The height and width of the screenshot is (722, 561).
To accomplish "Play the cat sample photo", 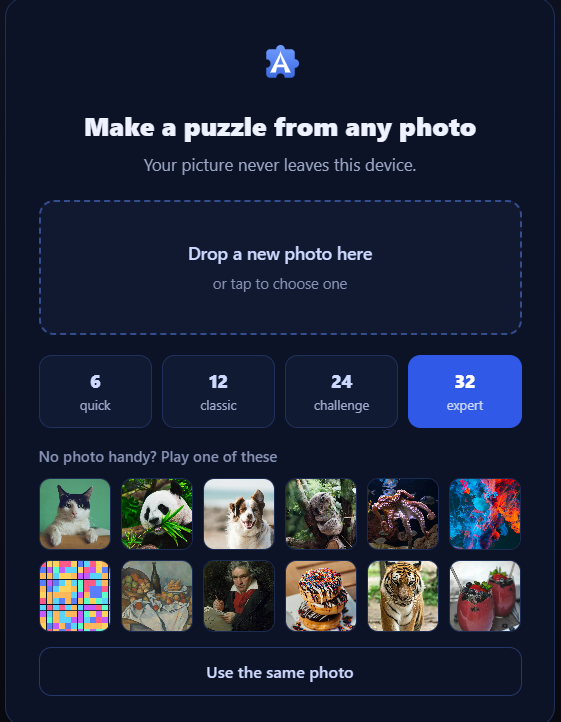I will pyautogui.click(x=75, y=514).
